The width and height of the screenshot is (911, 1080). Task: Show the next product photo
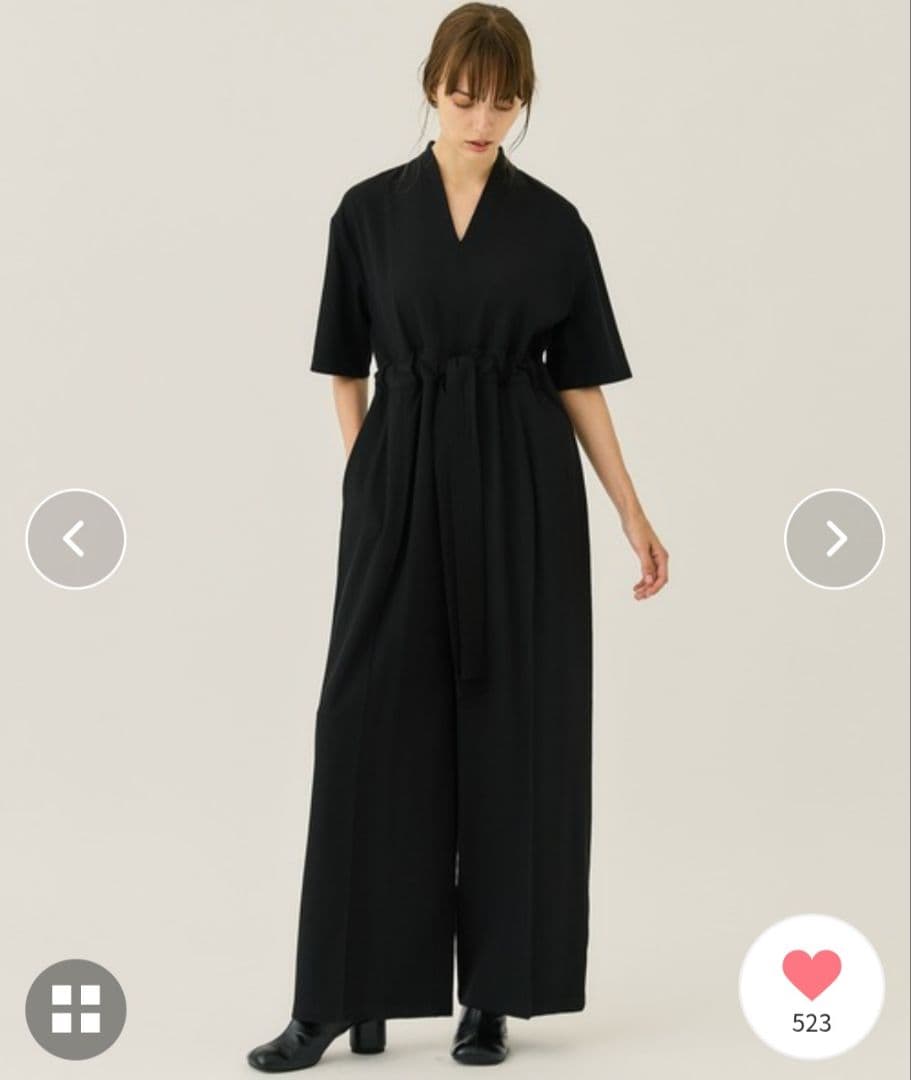coord(834,539)
